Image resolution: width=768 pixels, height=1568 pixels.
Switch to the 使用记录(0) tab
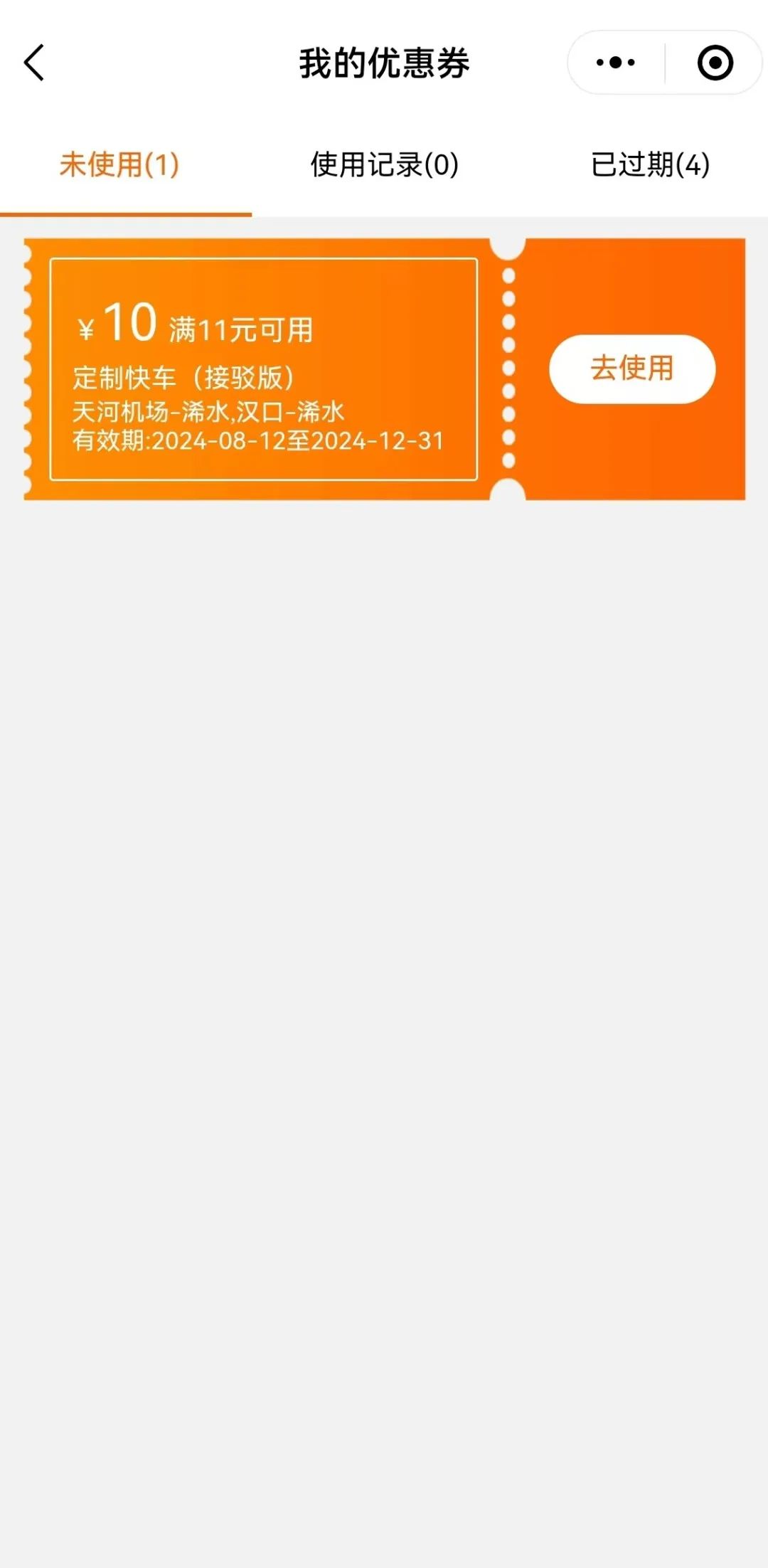(384, 165)
